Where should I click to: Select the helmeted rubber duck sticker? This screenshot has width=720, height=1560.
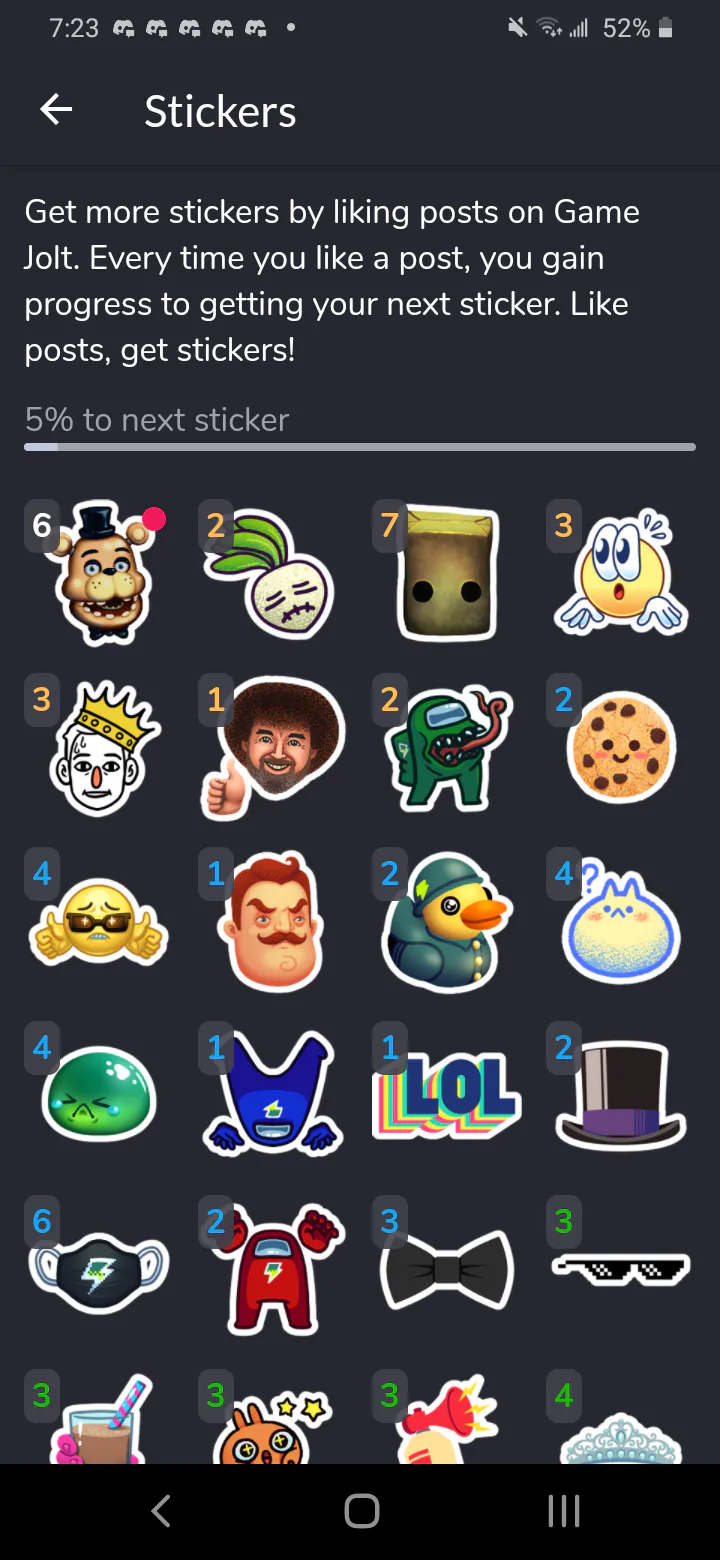(x=447, y=922)
